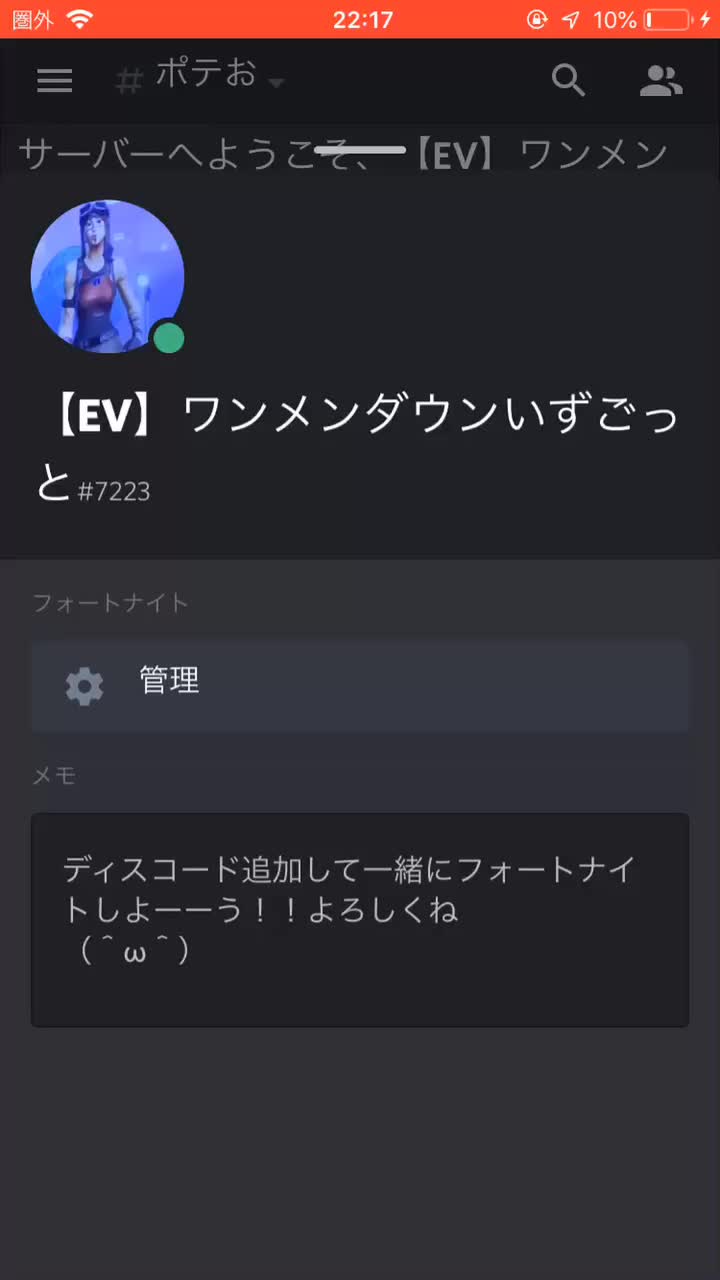Open the 管理 row
The height and width of the screenshot is (1280, 720).
(x=360, y=686)
